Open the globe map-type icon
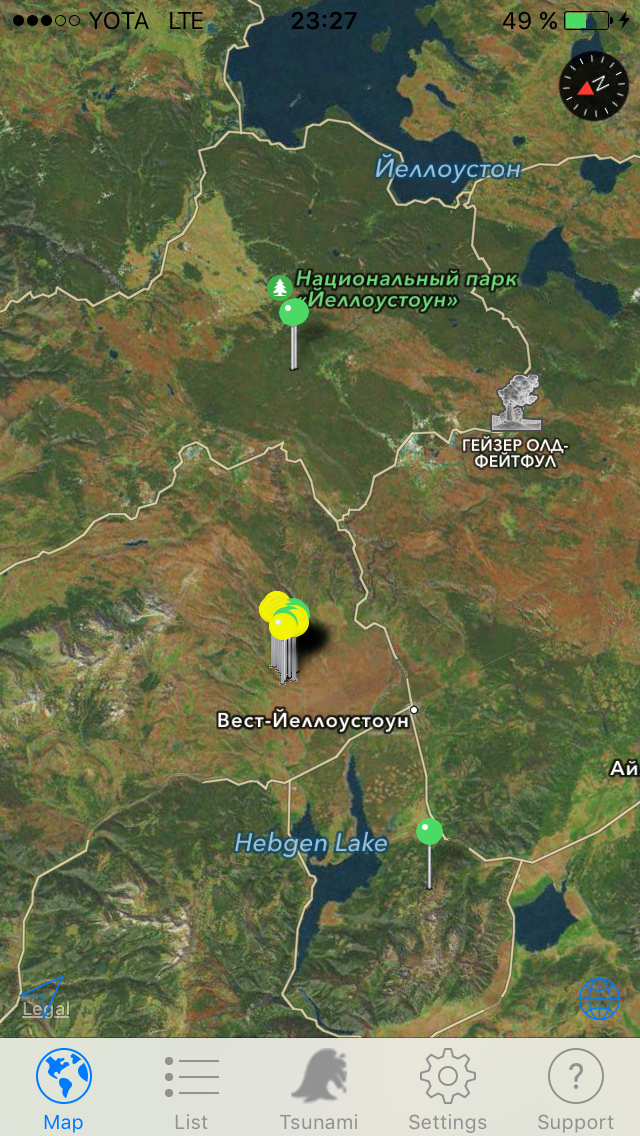 click(x=599, y=998)
